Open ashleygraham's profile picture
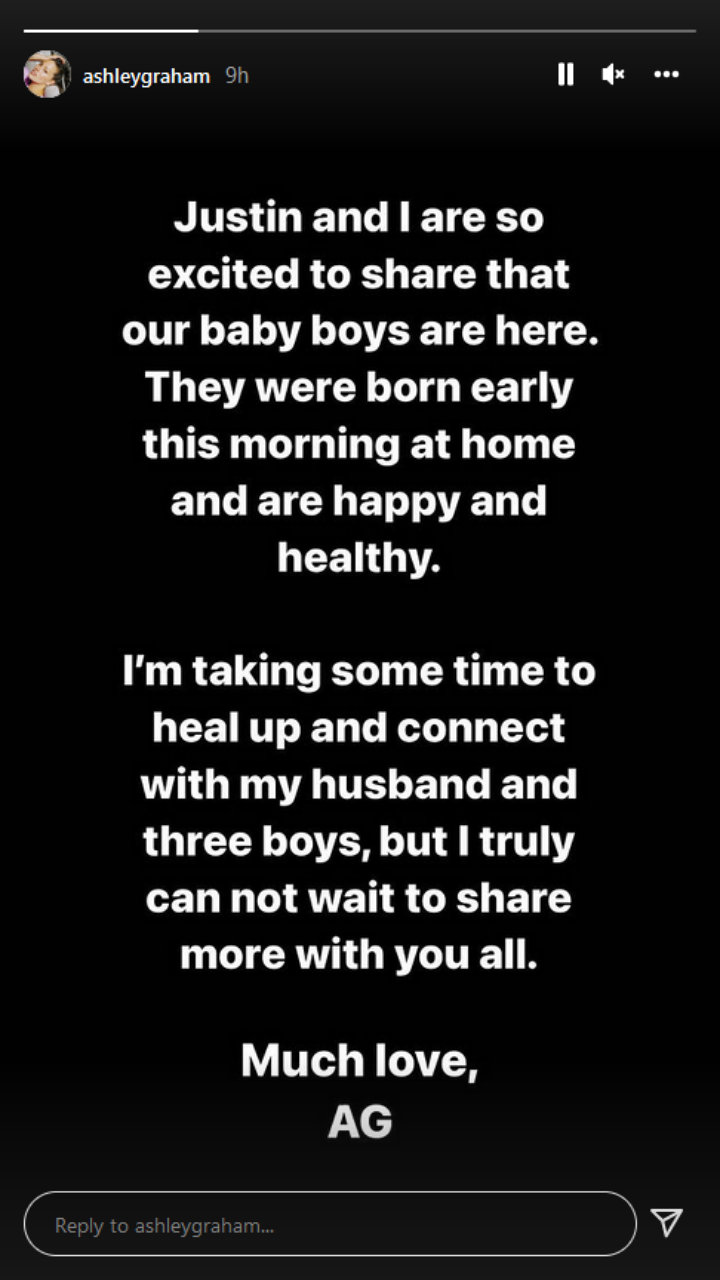The height and width of the screenshot is (1280, 720). 47,75
